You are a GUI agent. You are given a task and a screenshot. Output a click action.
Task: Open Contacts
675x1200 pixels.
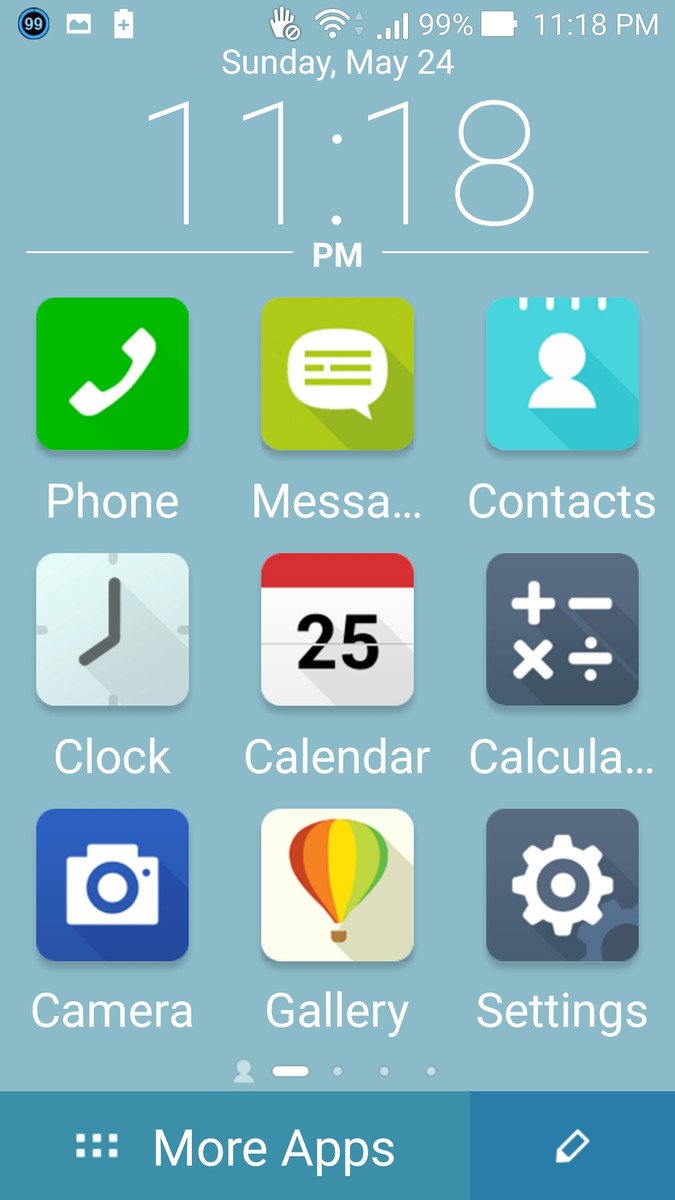[562, 374]
